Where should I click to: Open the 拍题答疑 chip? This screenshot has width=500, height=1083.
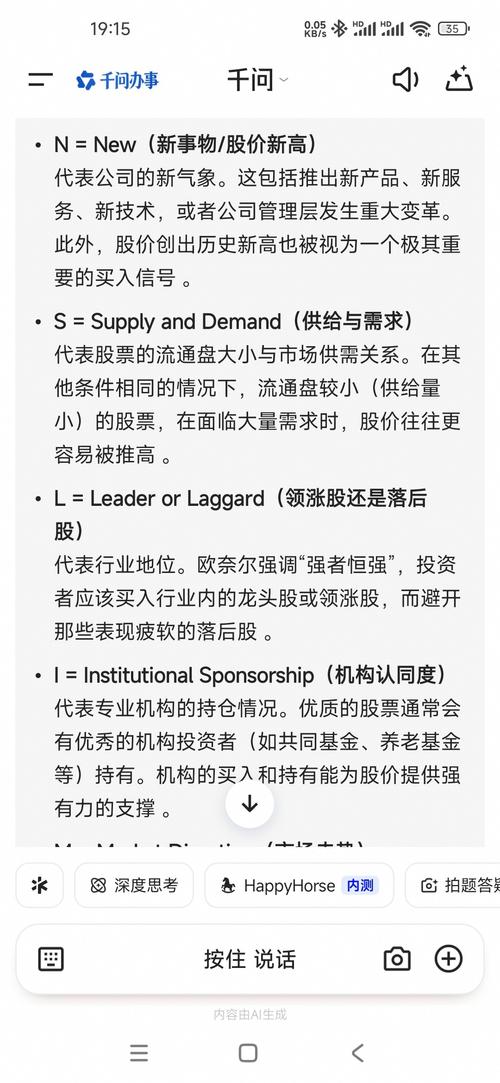(453, 885)
